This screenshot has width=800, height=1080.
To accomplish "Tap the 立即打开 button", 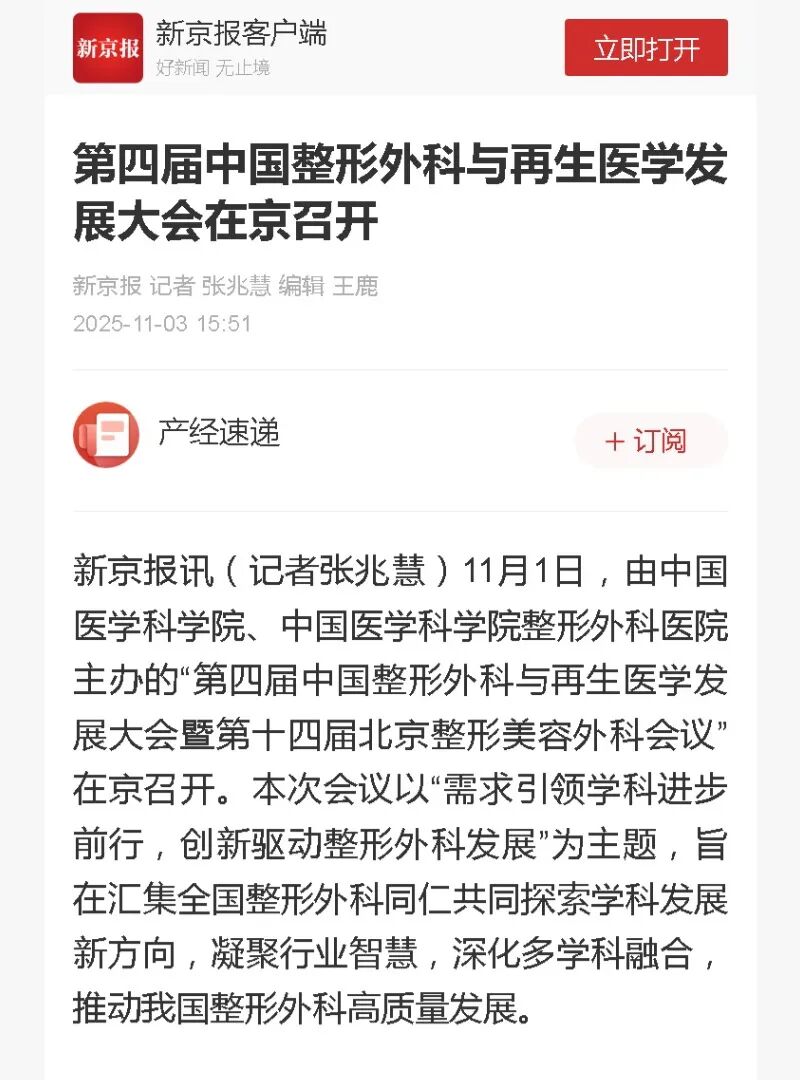I will point(646,48).
